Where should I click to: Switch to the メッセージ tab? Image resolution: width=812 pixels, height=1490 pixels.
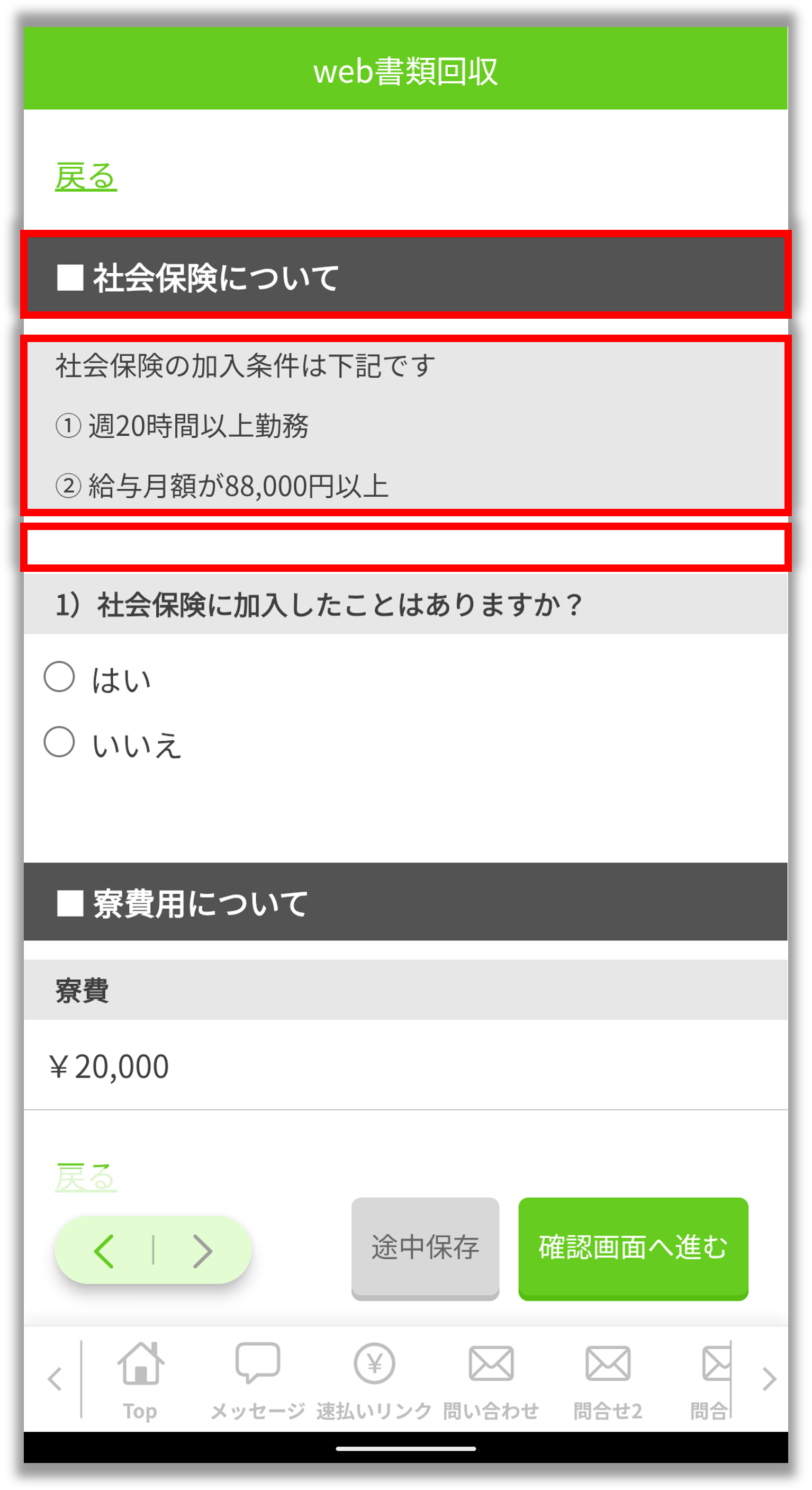click(x=257, y=1379)
